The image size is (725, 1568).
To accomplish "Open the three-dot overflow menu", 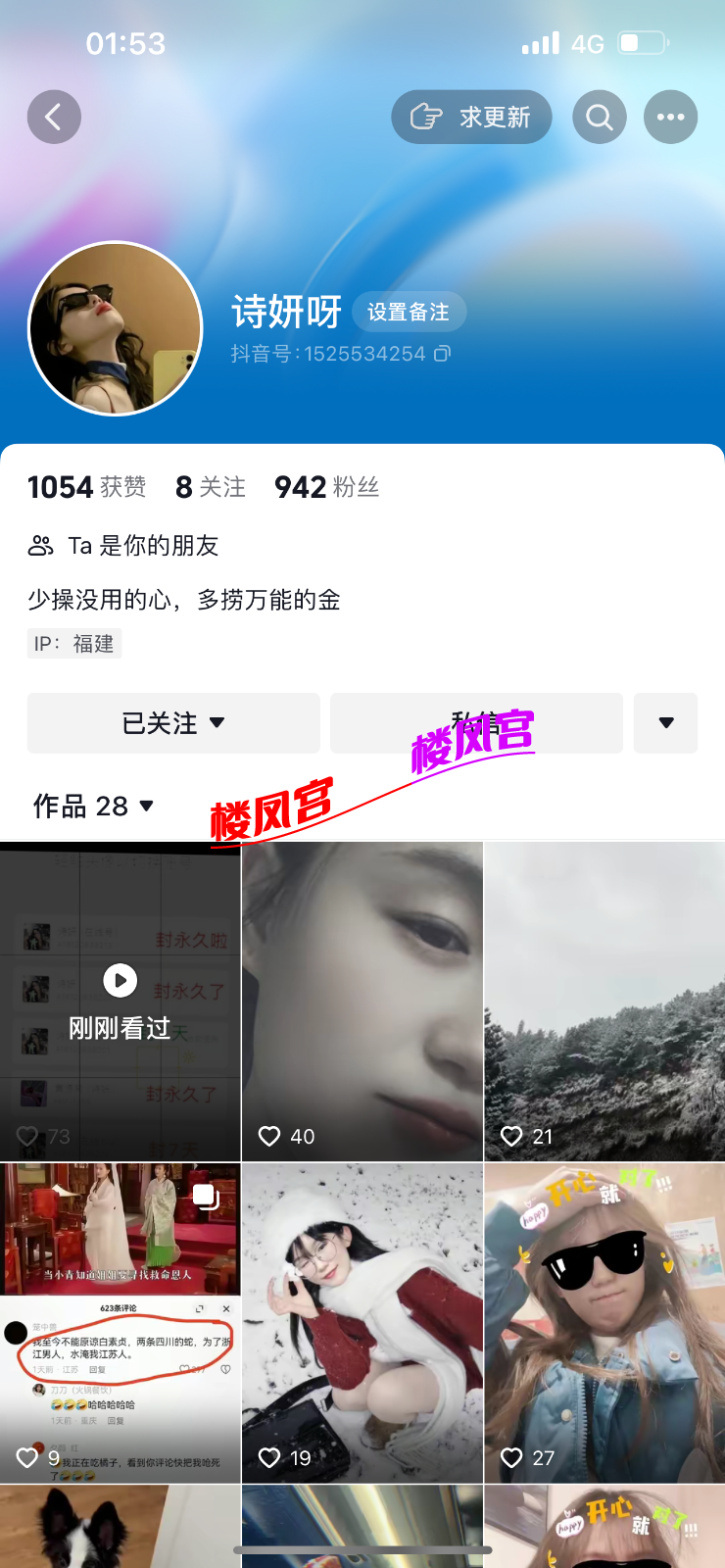I will coord(670,118).
